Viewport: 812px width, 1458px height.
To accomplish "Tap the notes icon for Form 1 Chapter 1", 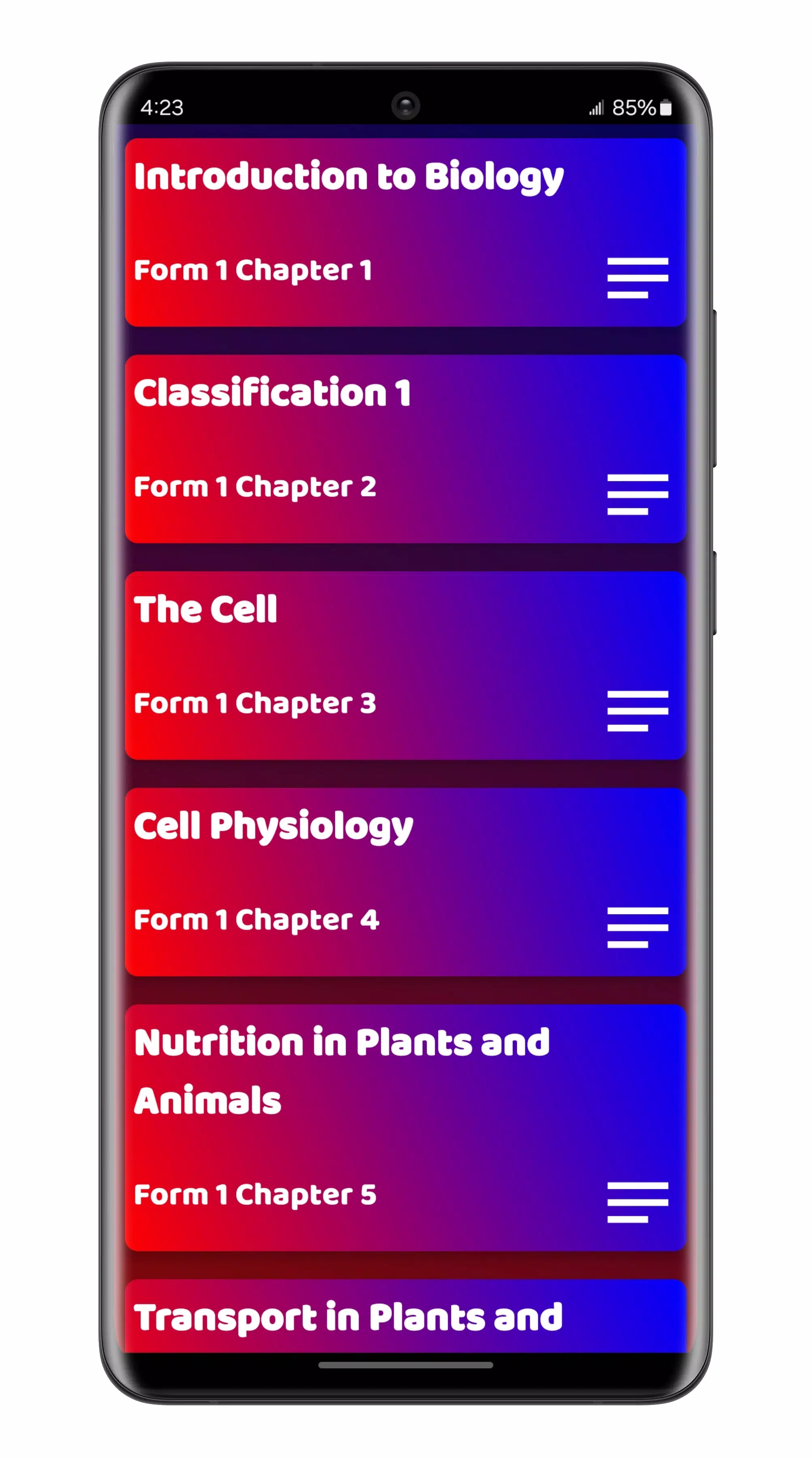I will 637,277.
